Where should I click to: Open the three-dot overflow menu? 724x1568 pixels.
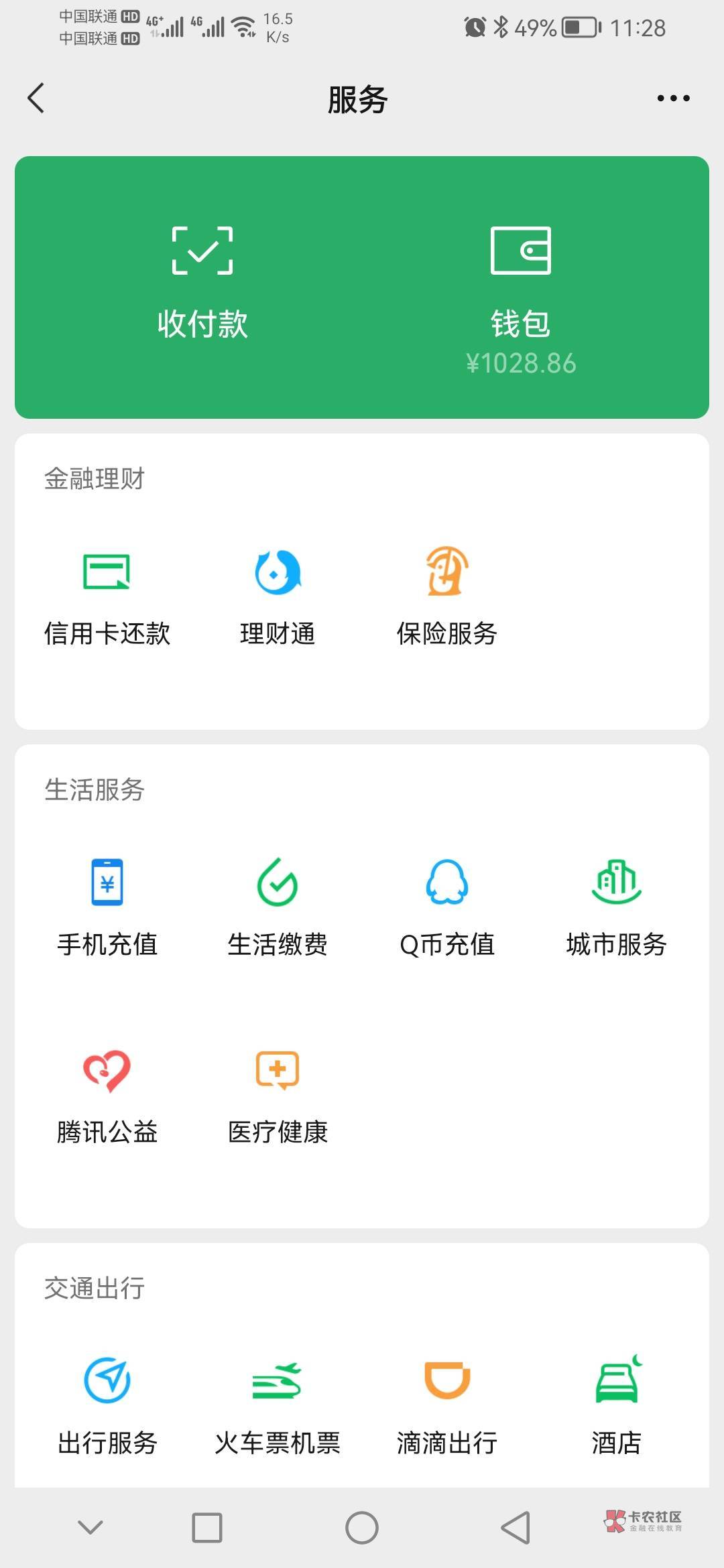click(672, 99)
